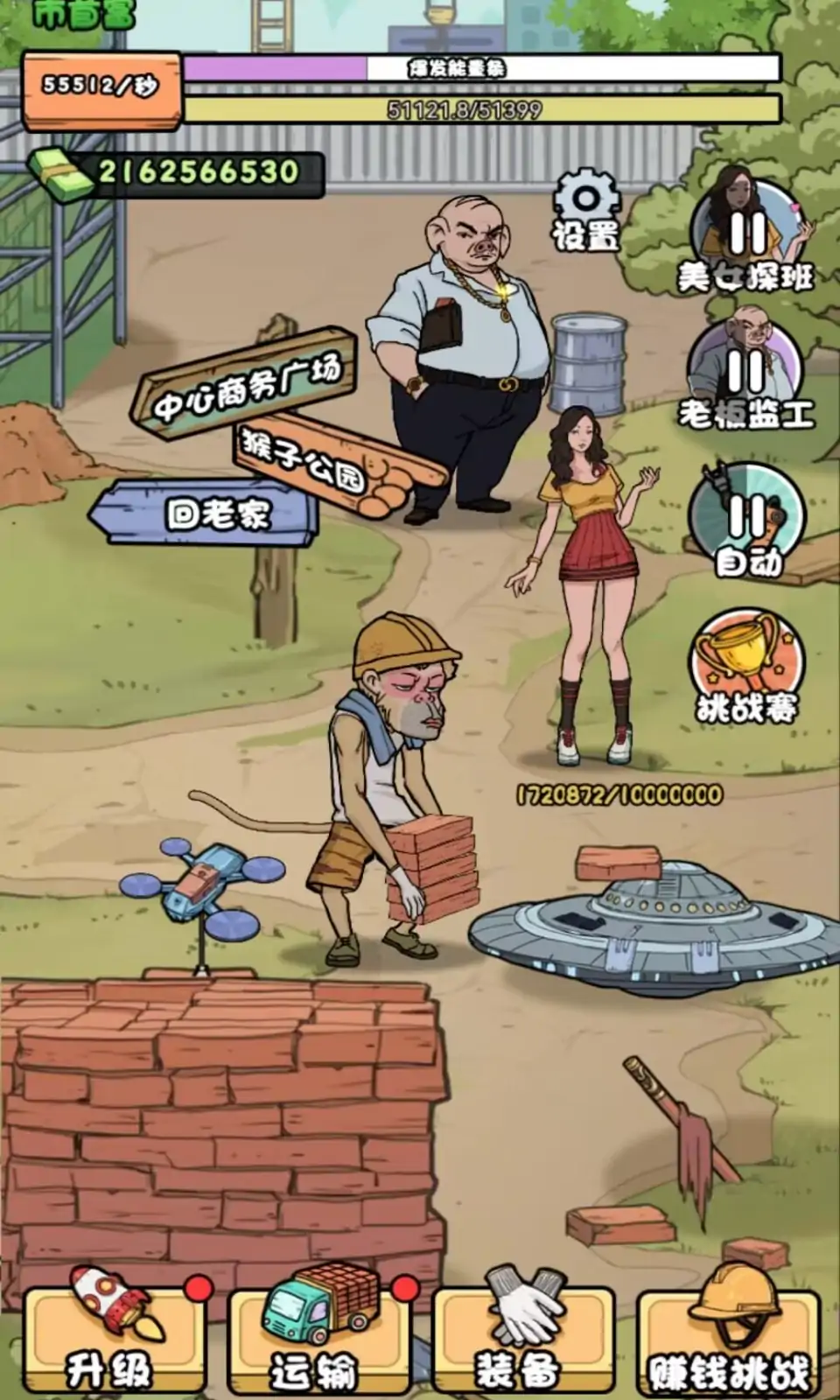This screenshot has width=840, height=1400.
Task: Tap the 美女探班 button
Action: tap(745, 234)
